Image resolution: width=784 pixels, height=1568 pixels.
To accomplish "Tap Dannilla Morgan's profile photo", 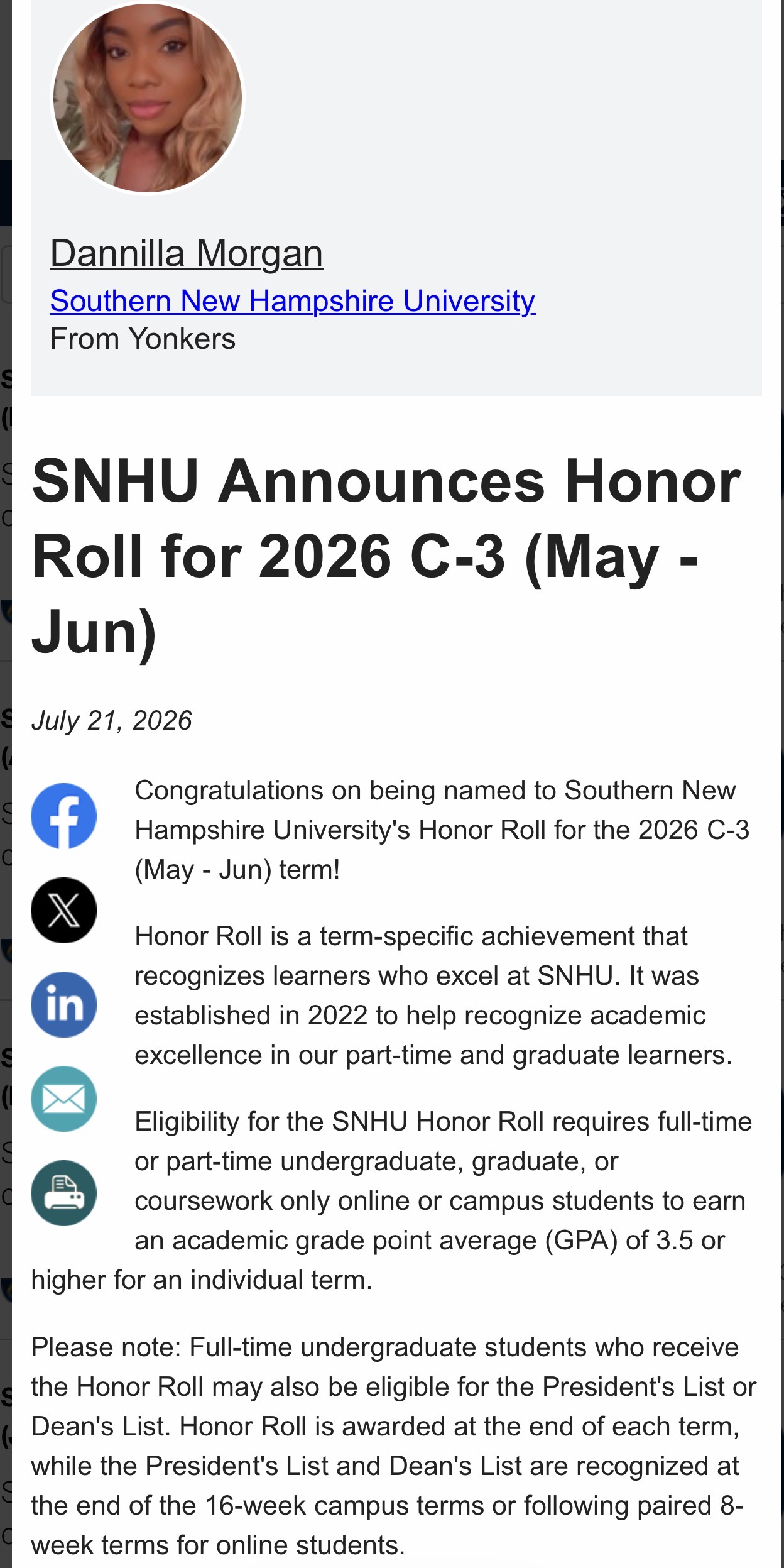I will 148,97.
